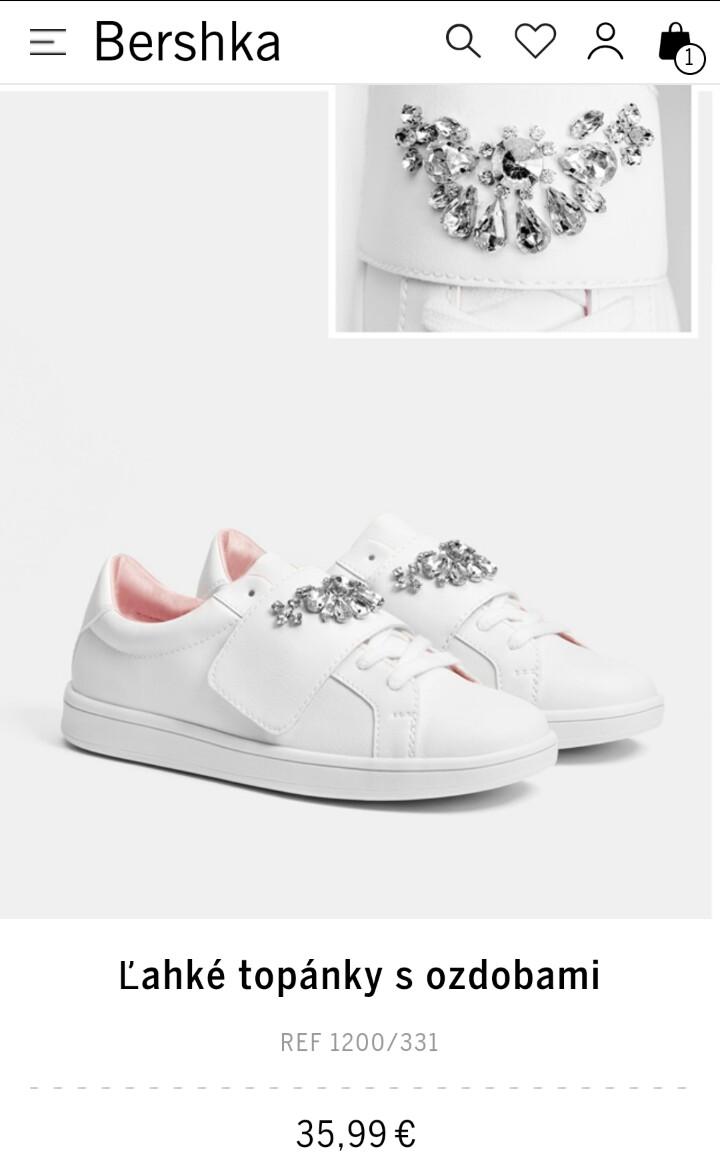Open the wishlist heart icon
Screen dimensions: 720x1161
click(x=535, y=41)
